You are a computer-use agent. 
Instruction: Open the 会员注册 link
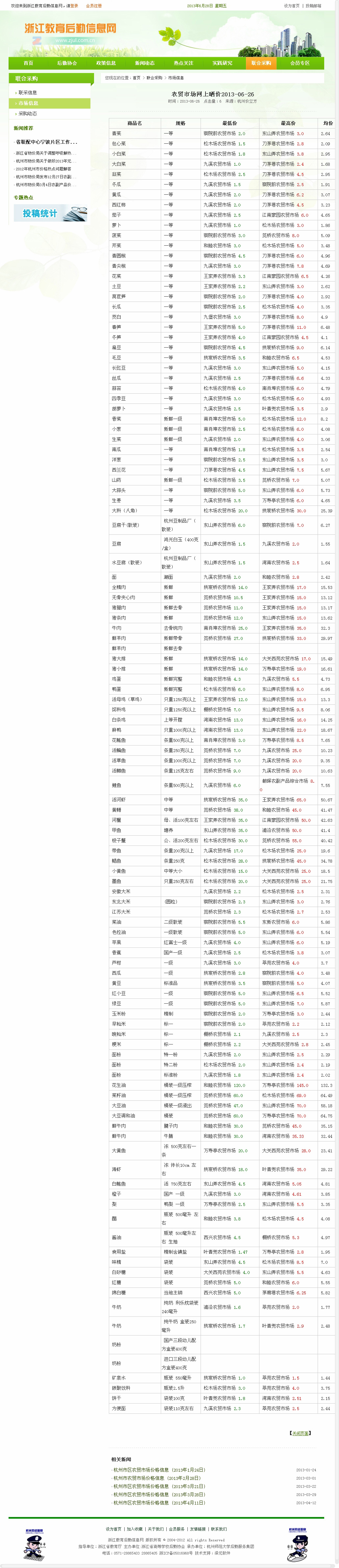click(x=94, y=6)
